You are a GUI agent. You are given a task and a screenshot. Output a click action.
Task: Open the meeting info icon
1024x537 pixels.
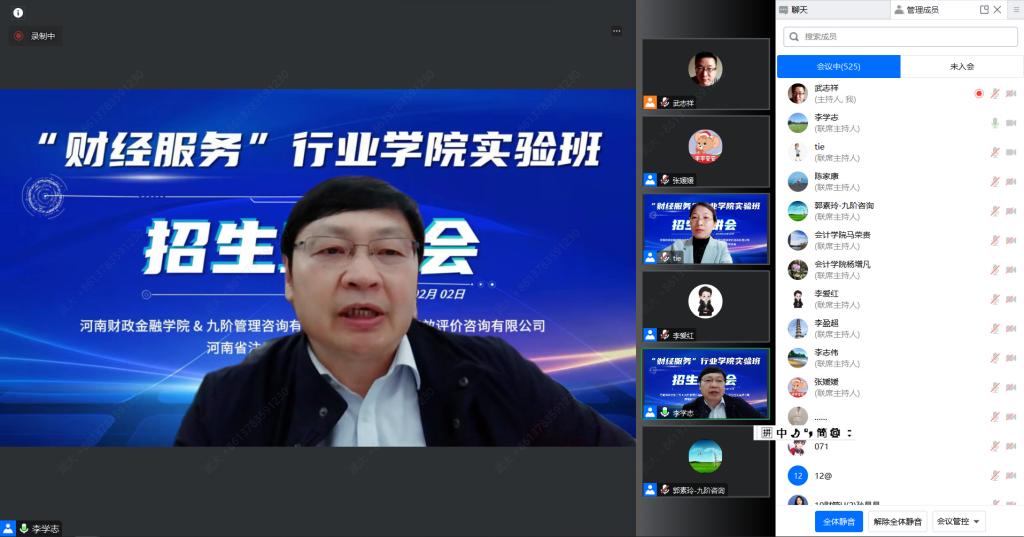[x=18, y=13]
